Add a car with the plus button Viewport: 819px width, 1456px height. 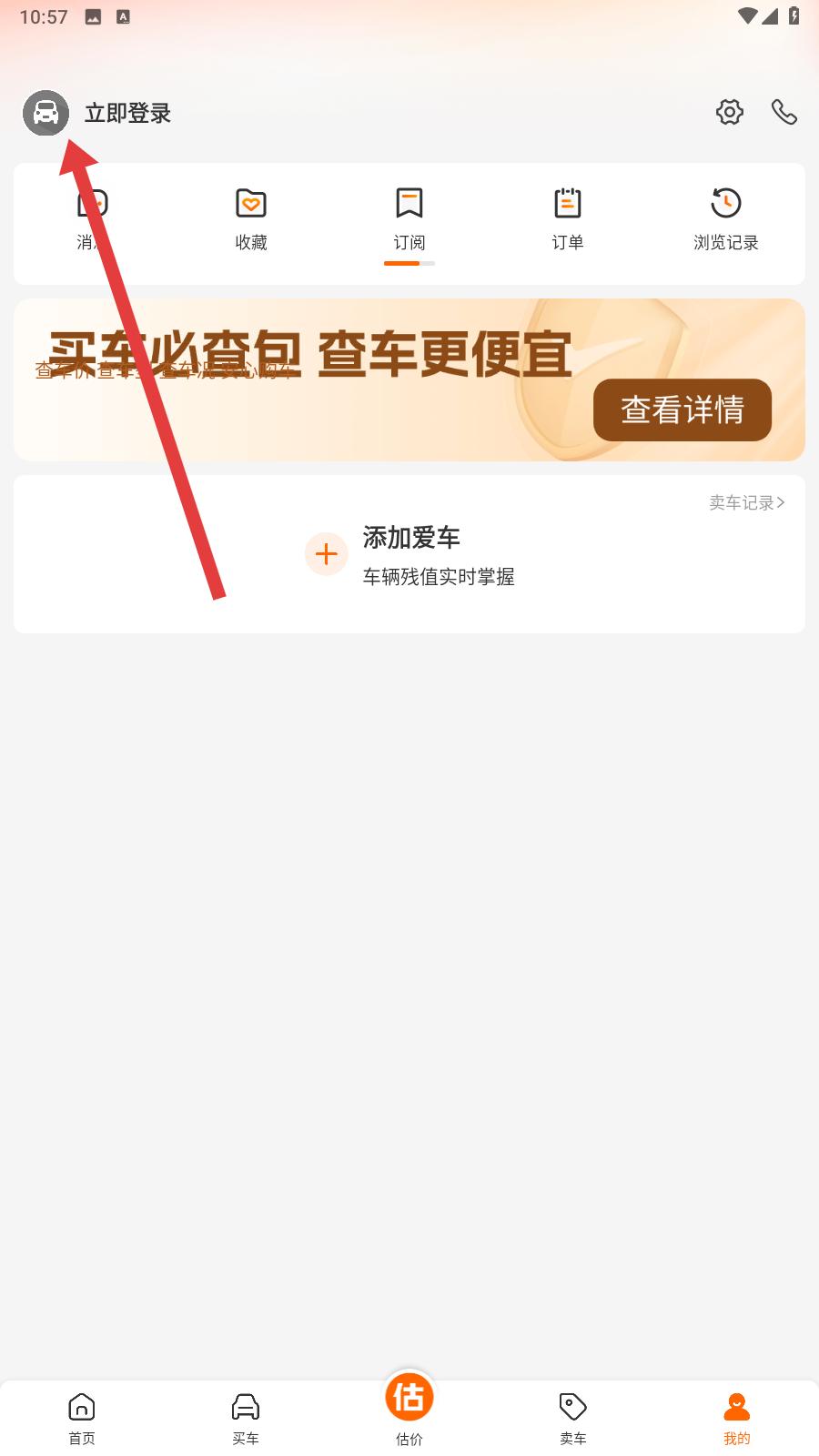click(326, 554)
